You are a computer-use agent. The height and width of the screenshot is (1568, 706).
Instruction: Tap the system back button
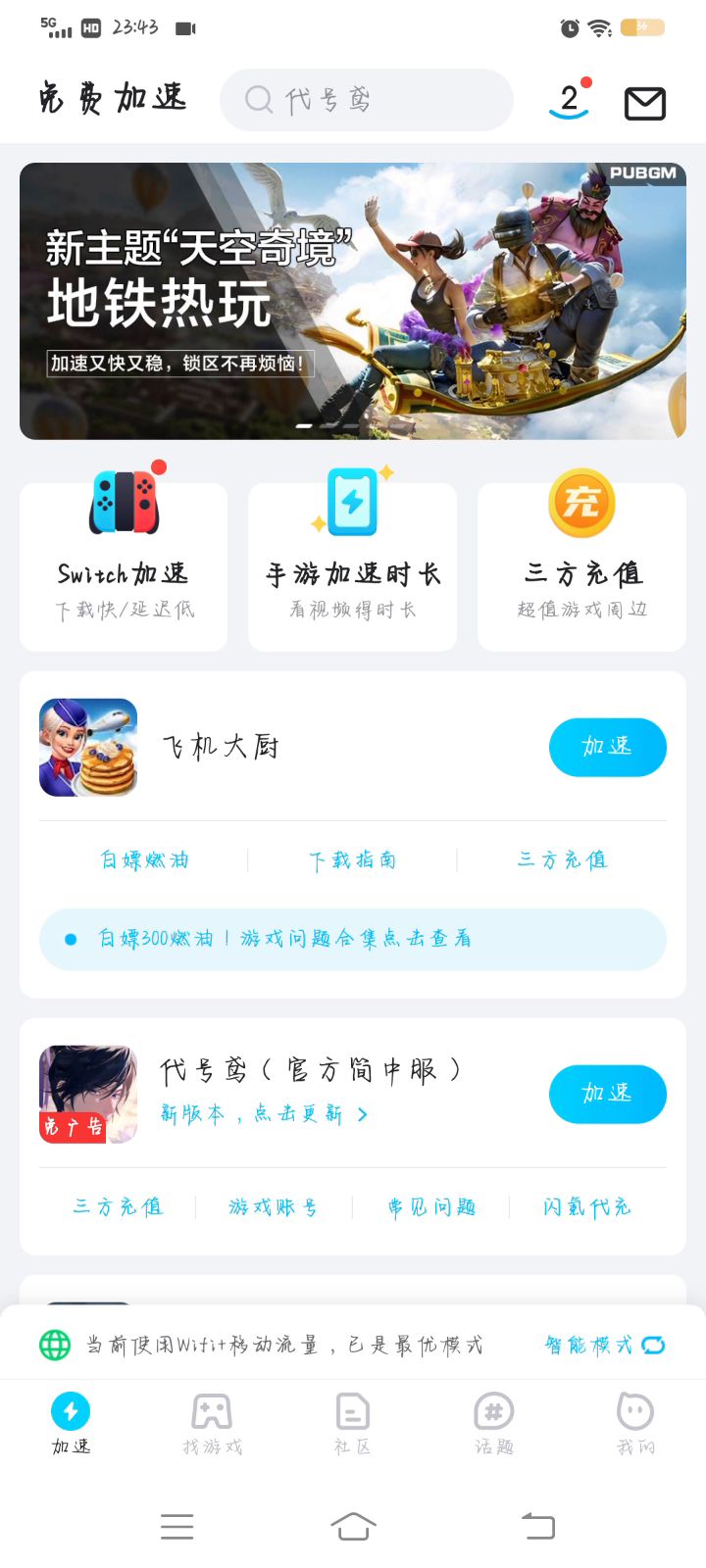click(538, 1526)
